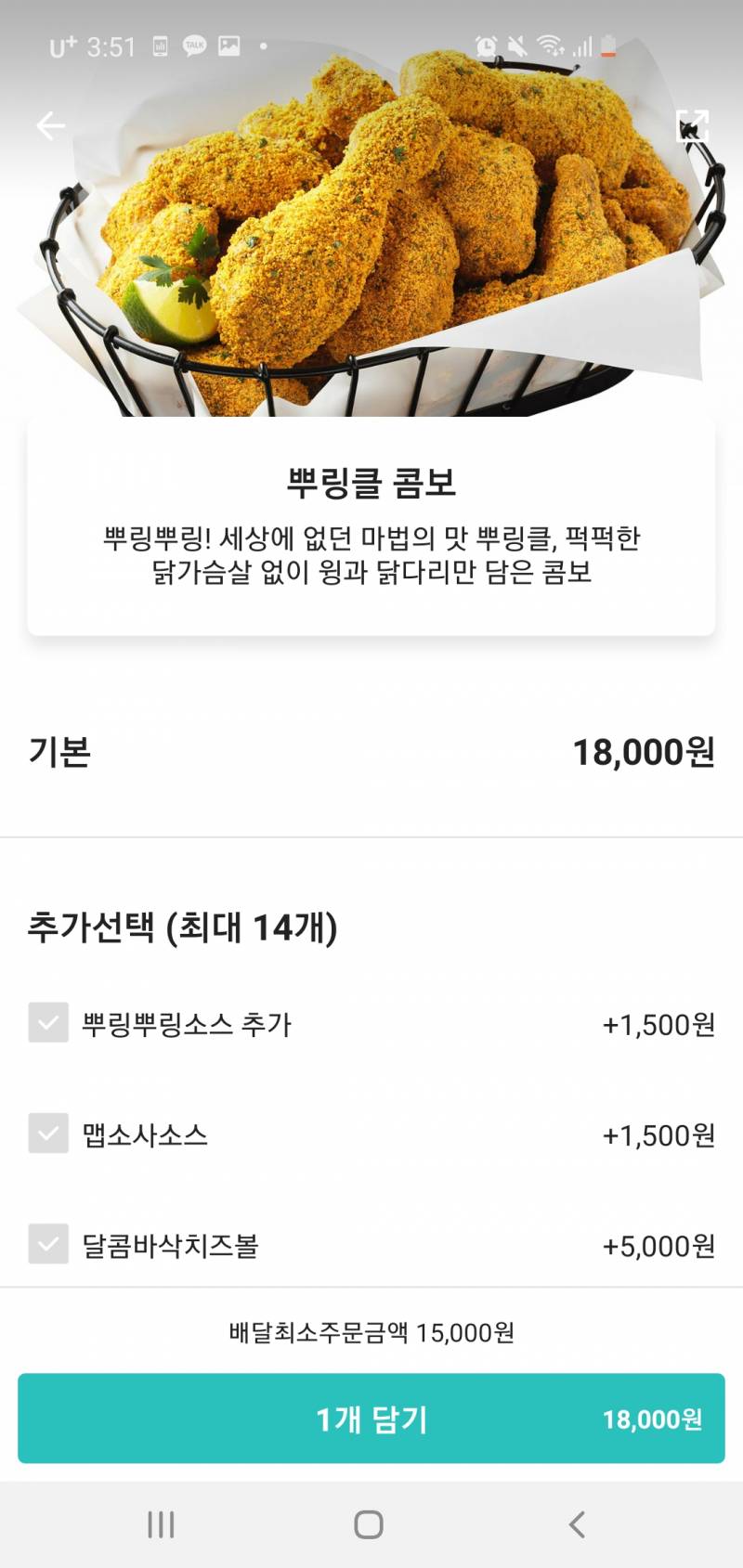Viewport: 743px width, 1568px height.
Task: Tap the gallery icon in the status bar
Action: [228, 43]
